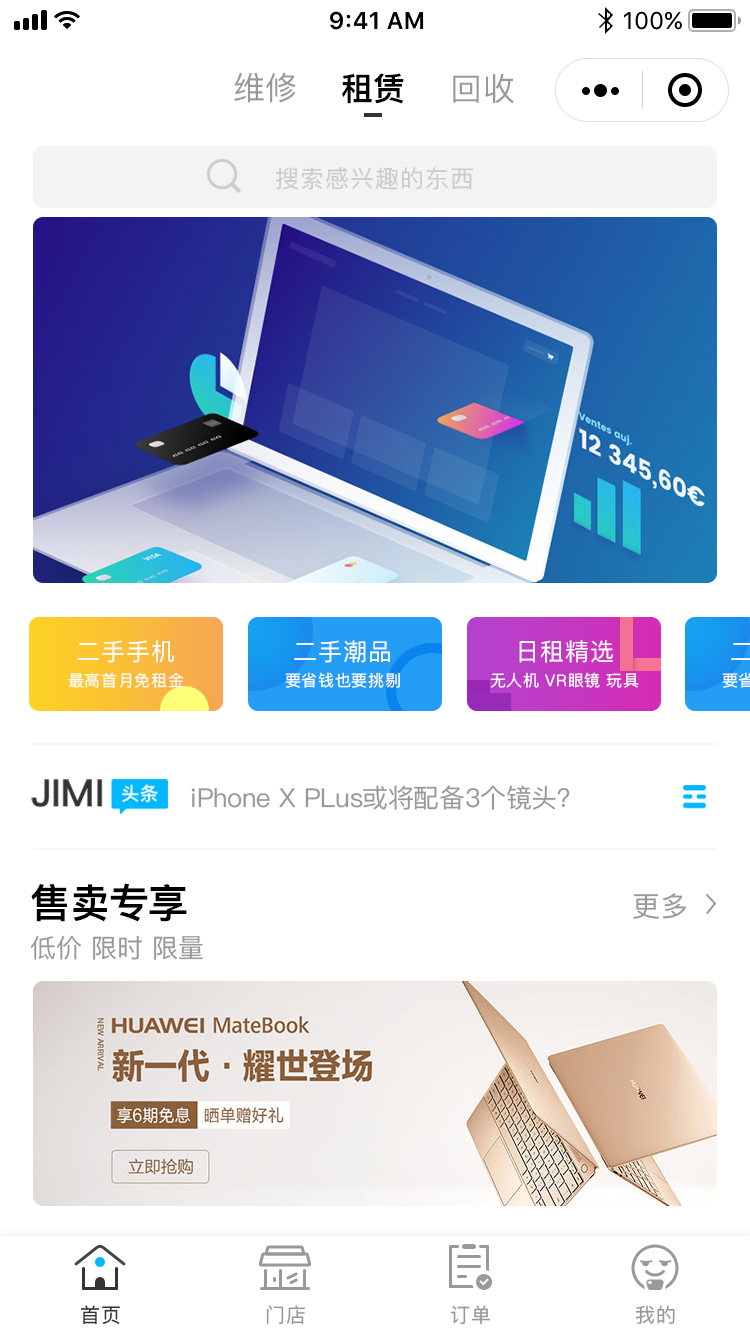750x1334 pixels.
Task: Open the mini-program three-dot menu
Action: [x=600, y=91]
